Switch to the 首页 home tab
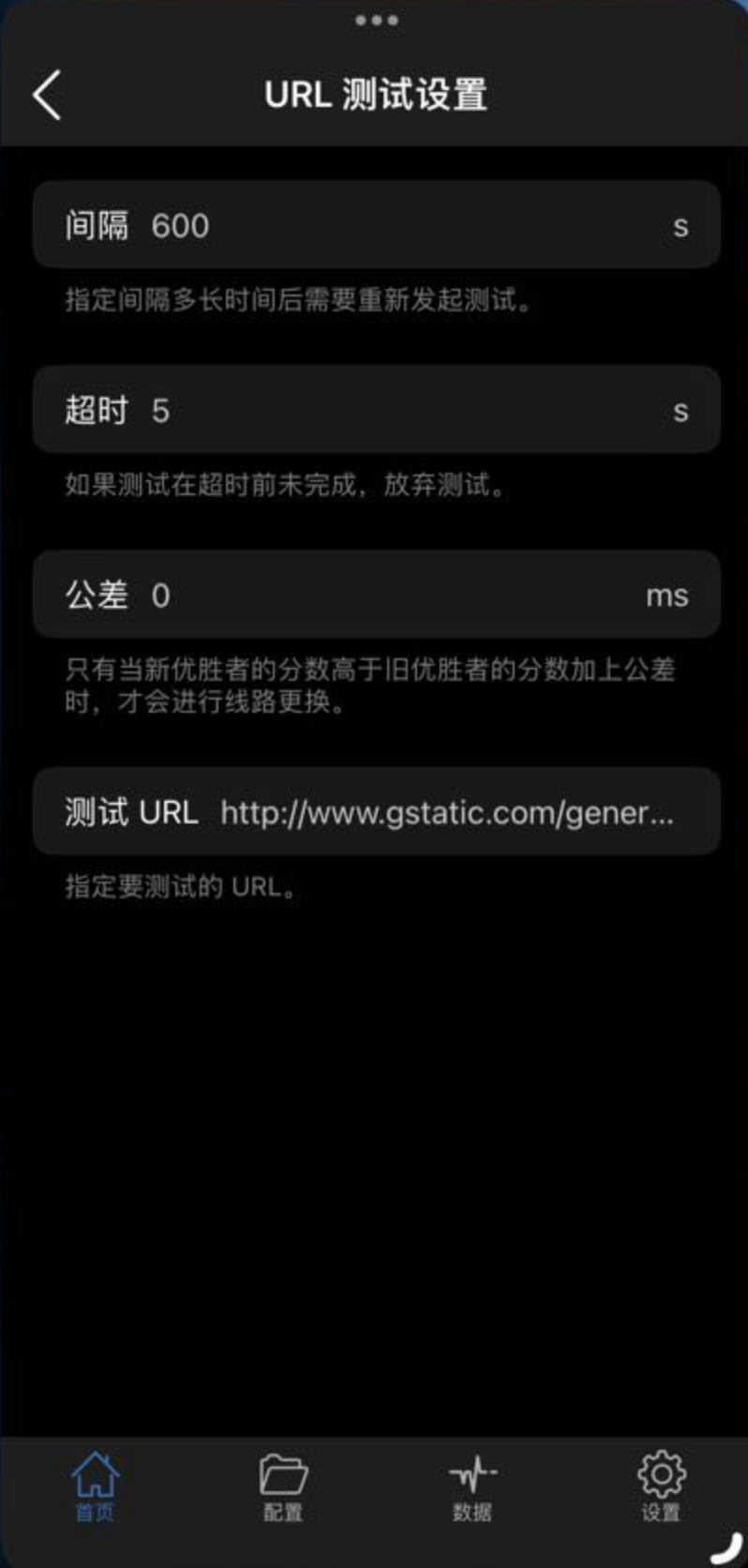Image resolution: width=748 pixels, height=1568 pixels. tap(95, 1486)
